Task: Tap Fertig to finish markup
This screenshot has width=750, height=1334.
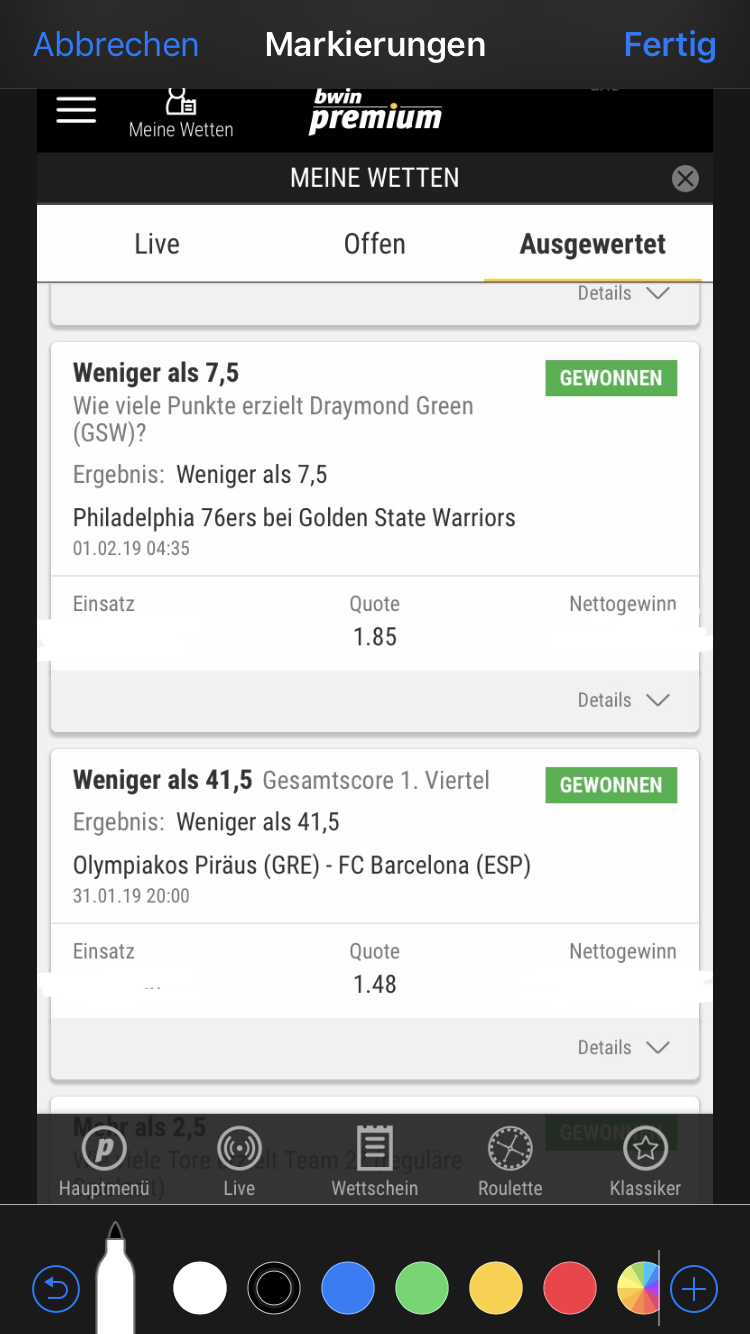Action: 670,44
